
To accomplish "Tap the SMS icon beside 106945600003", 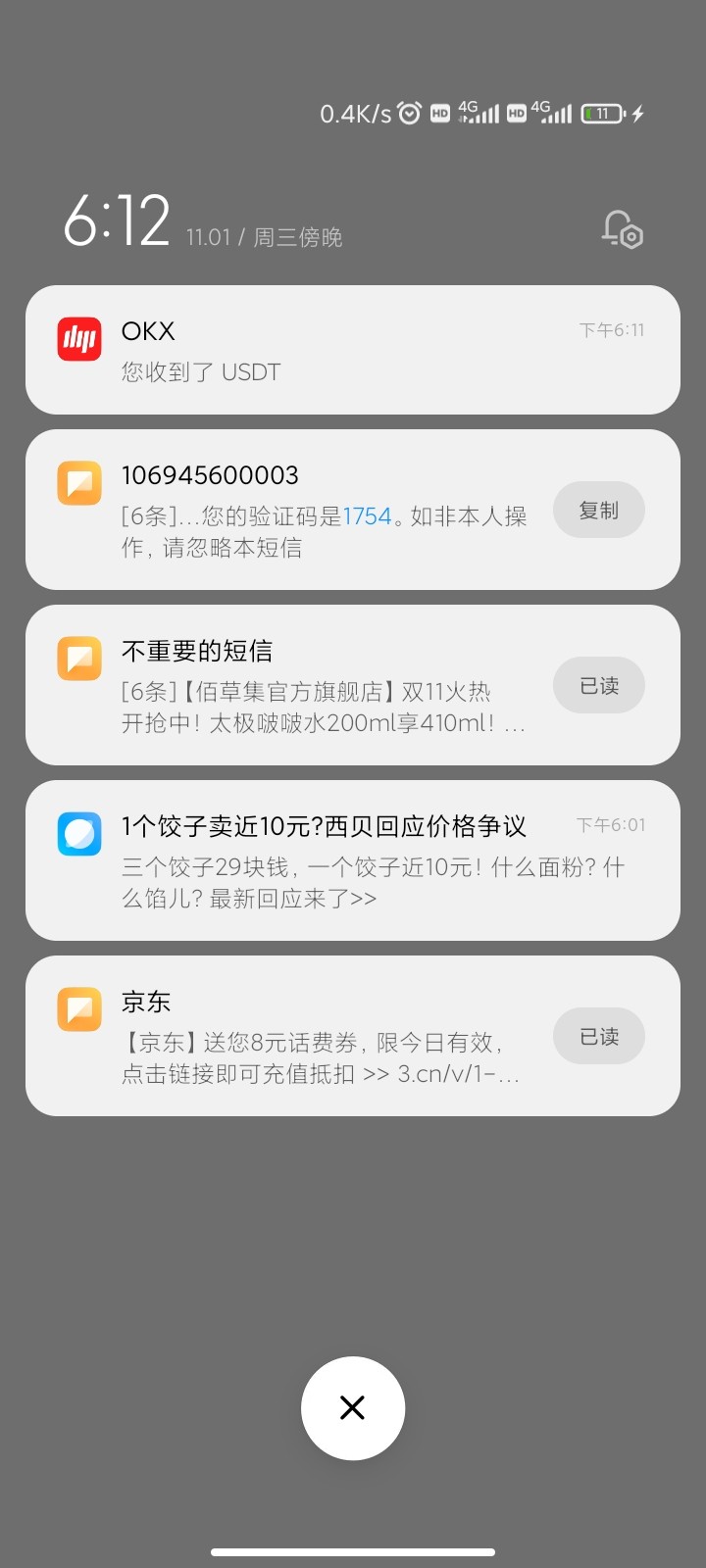I will (79, 483).
